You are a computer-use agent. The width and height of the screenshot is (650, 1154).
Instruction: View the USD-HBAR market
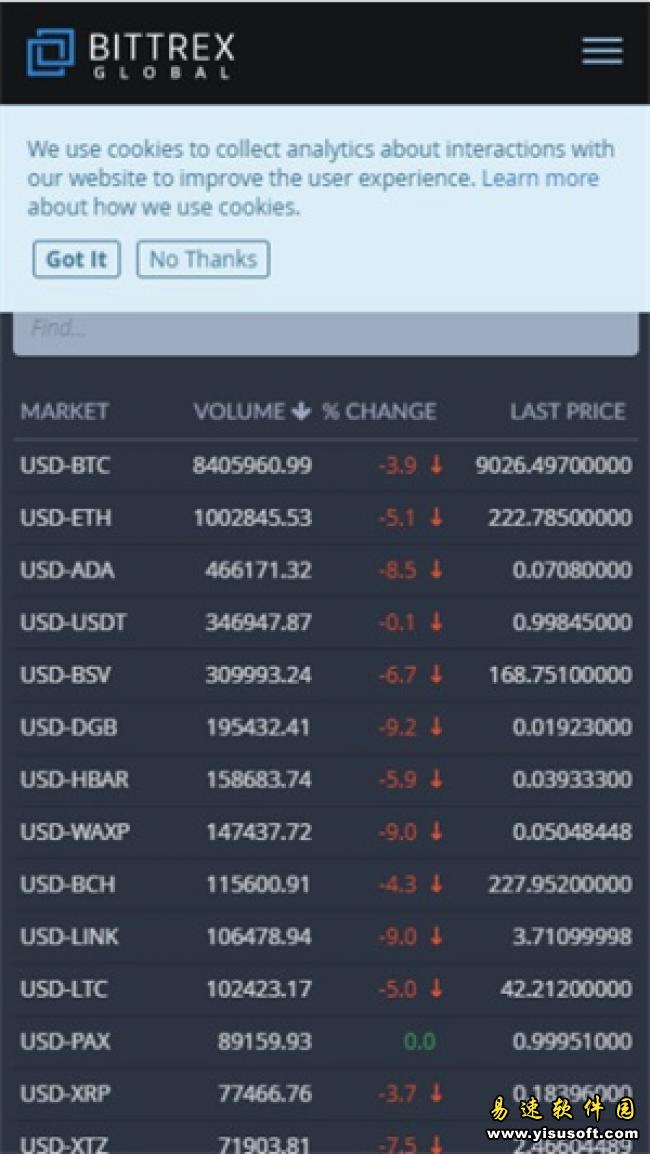pos(325,779)
